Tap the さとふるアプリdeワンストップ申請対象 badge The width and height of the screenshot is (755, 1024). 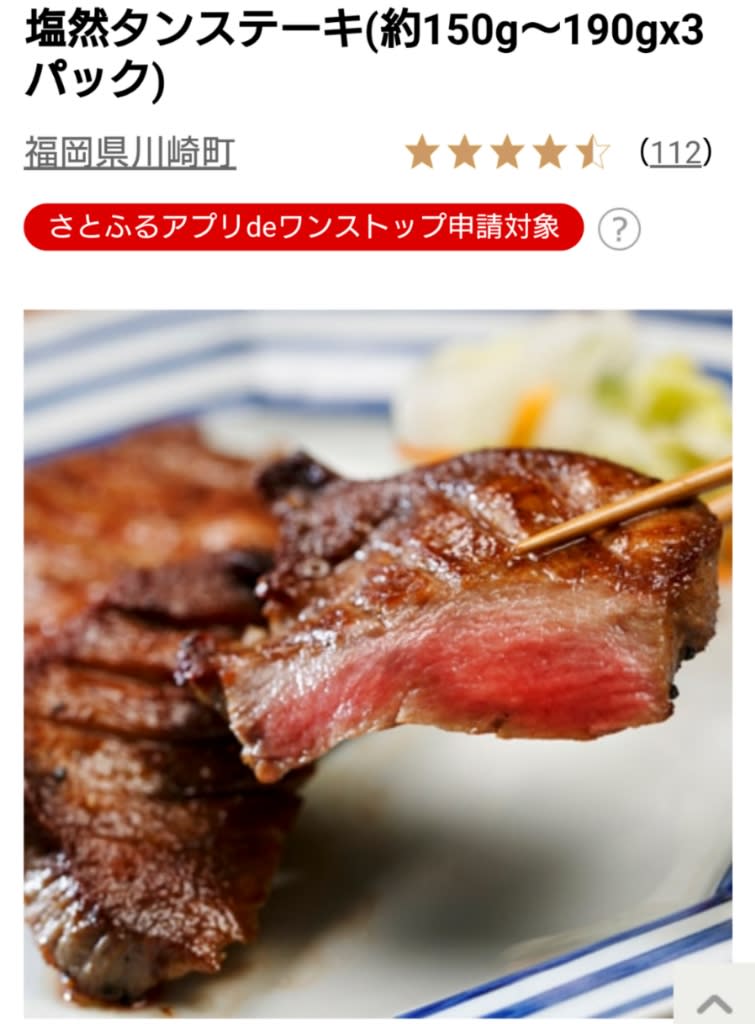(303, 227)
